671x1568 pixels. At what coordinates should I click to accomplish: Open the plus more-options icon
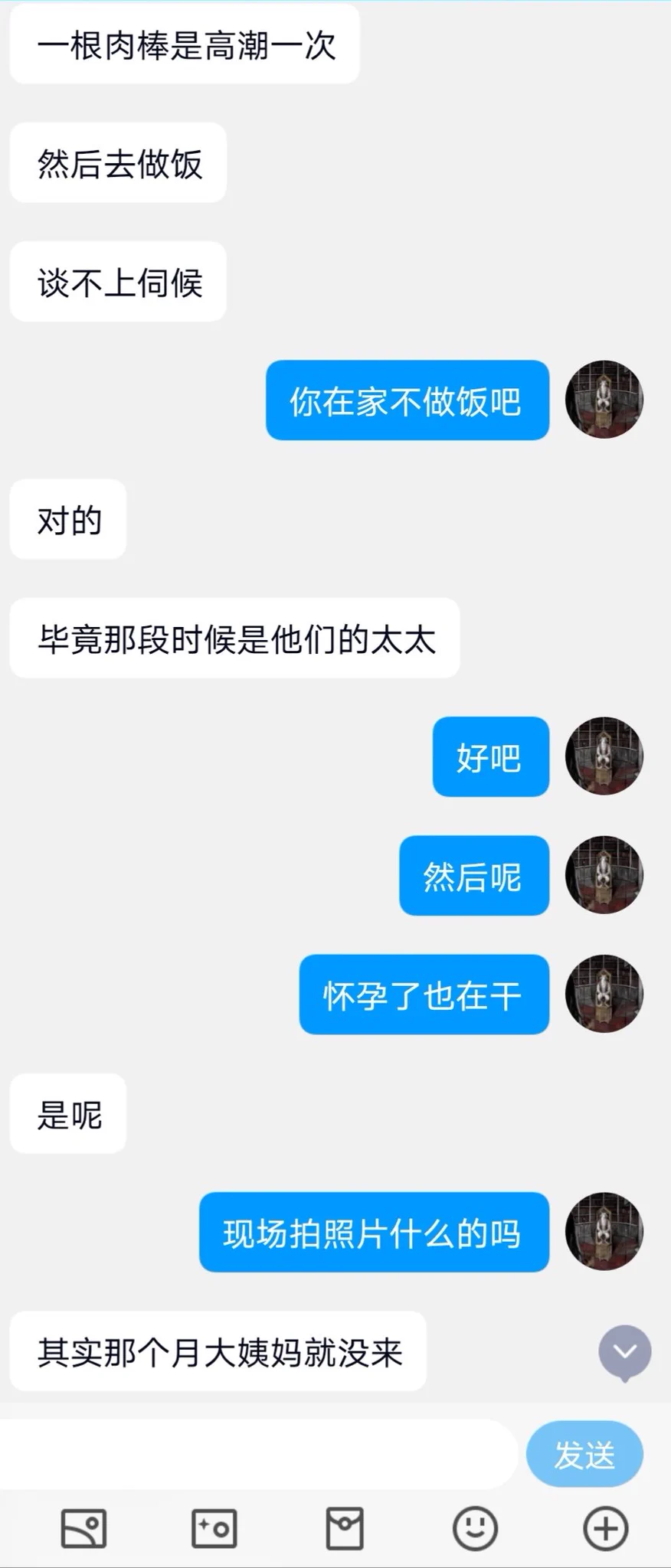(606, 1529)
